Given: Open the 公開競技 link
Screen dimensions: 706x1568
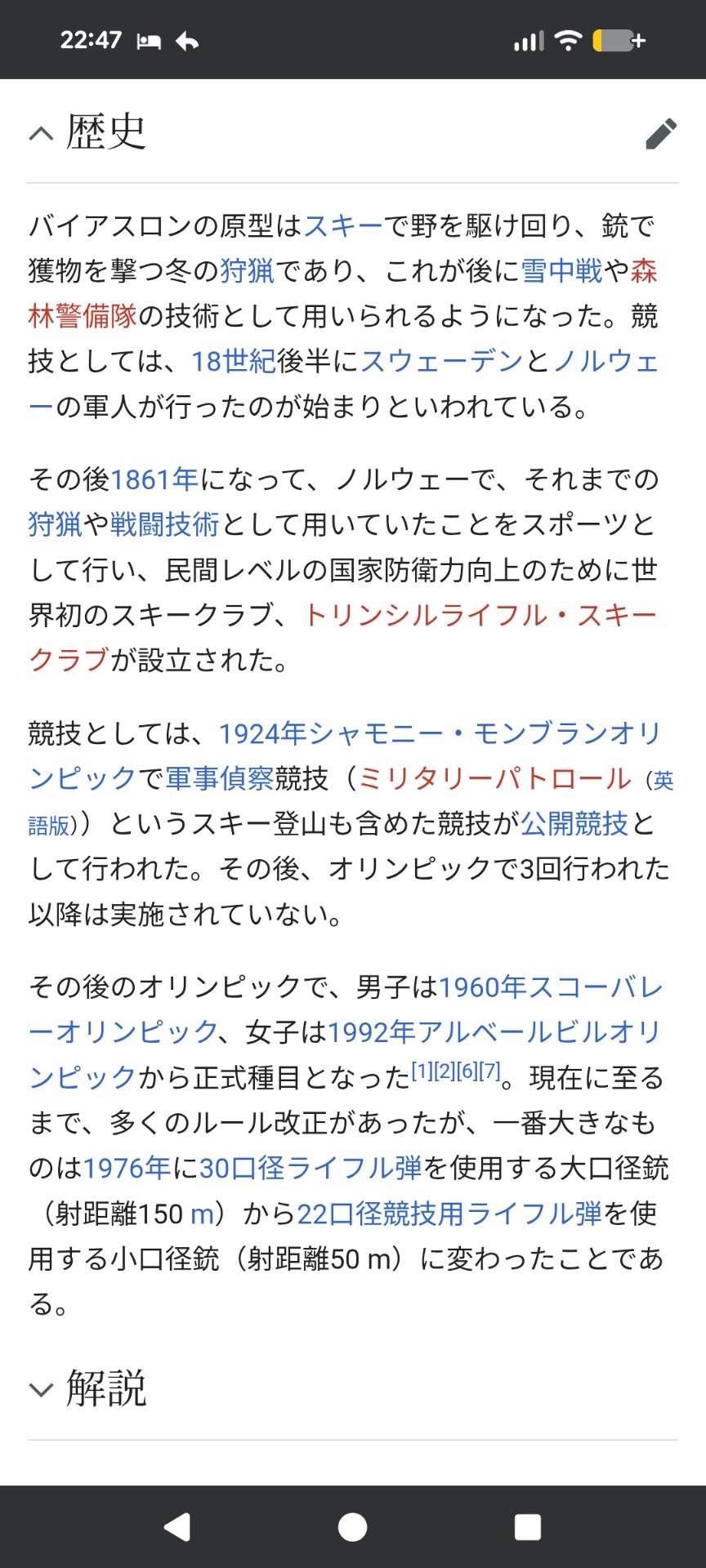Looking at the screenshot, I should point(574,824).
